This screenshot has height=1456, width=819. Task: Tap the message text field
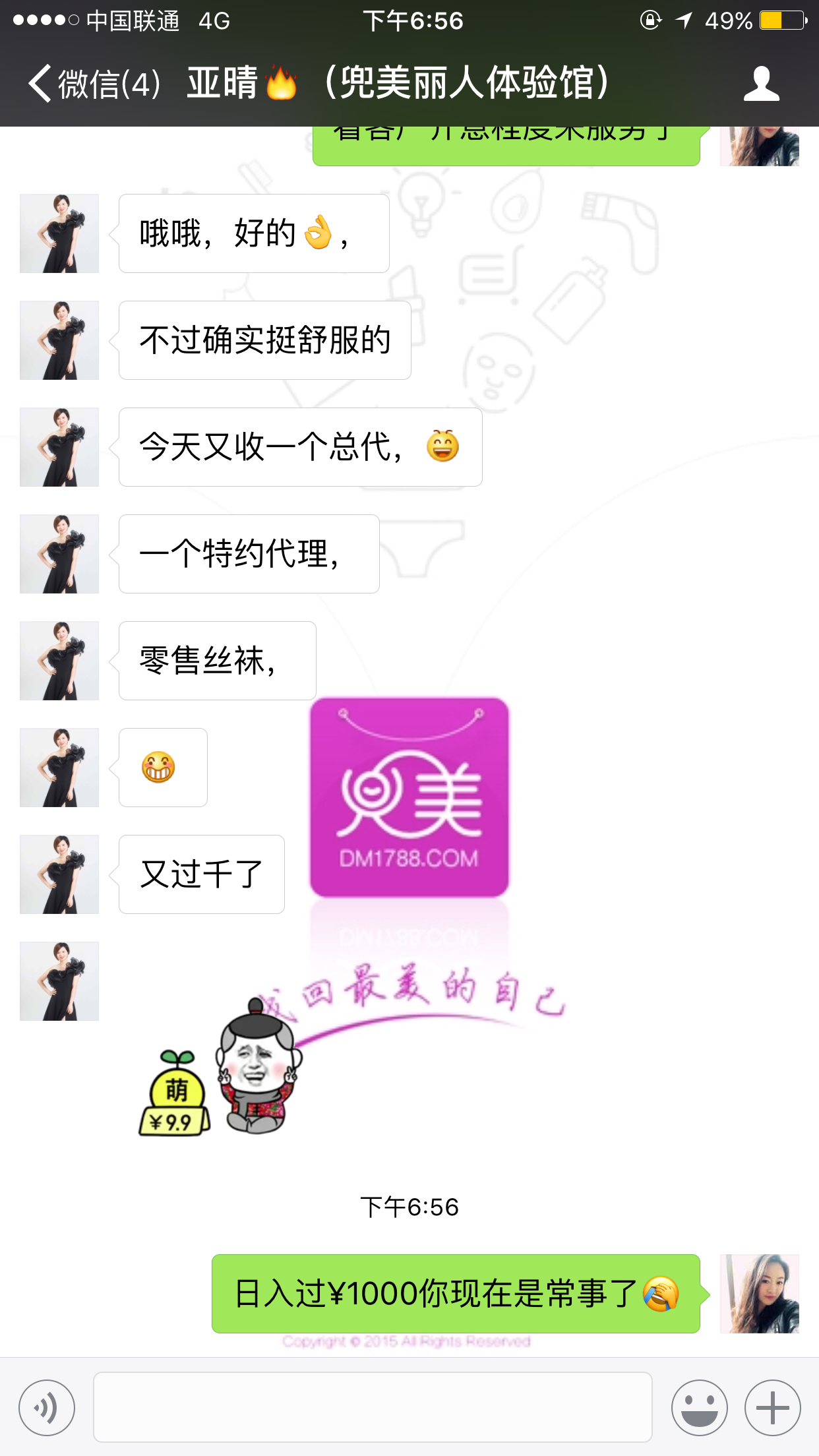click(x=373, y=1407)
